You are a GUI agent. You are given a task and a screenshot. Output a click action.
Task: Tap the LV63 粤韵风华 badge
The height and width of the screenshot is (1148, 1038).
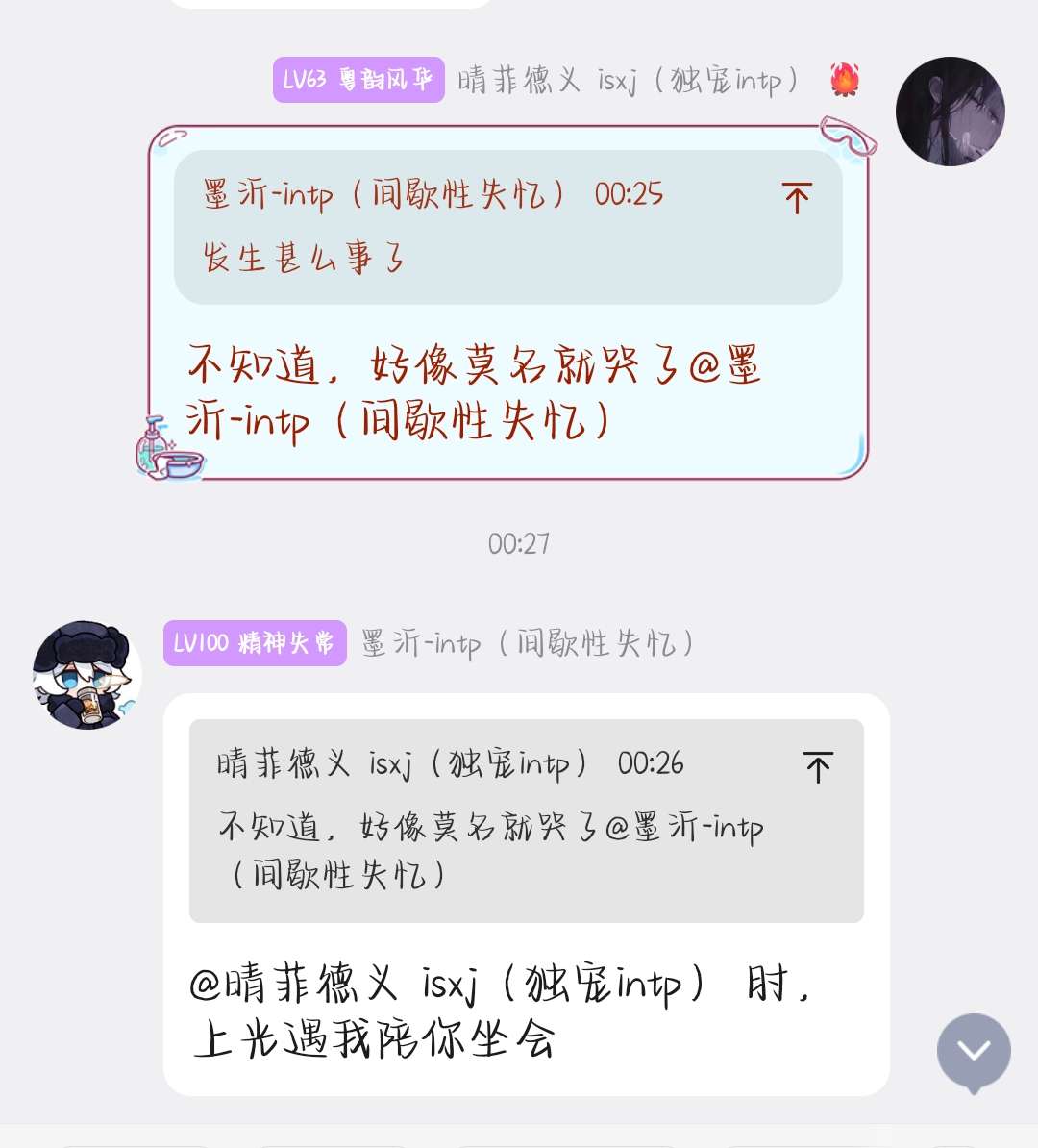pyautogui.click(x=358, y=80)
